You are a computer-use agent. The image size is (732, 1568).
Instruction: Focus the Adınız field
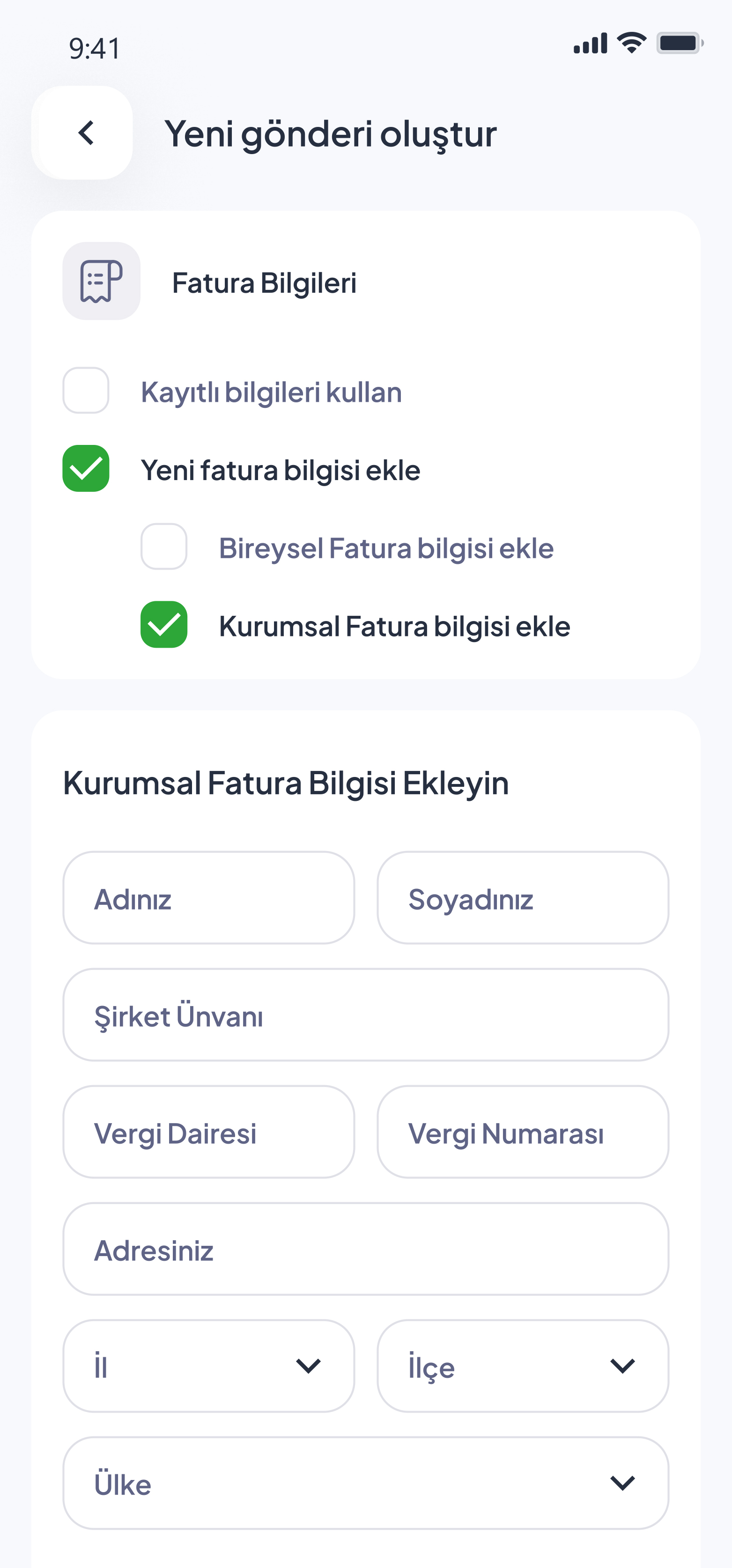tap(209, 898)
